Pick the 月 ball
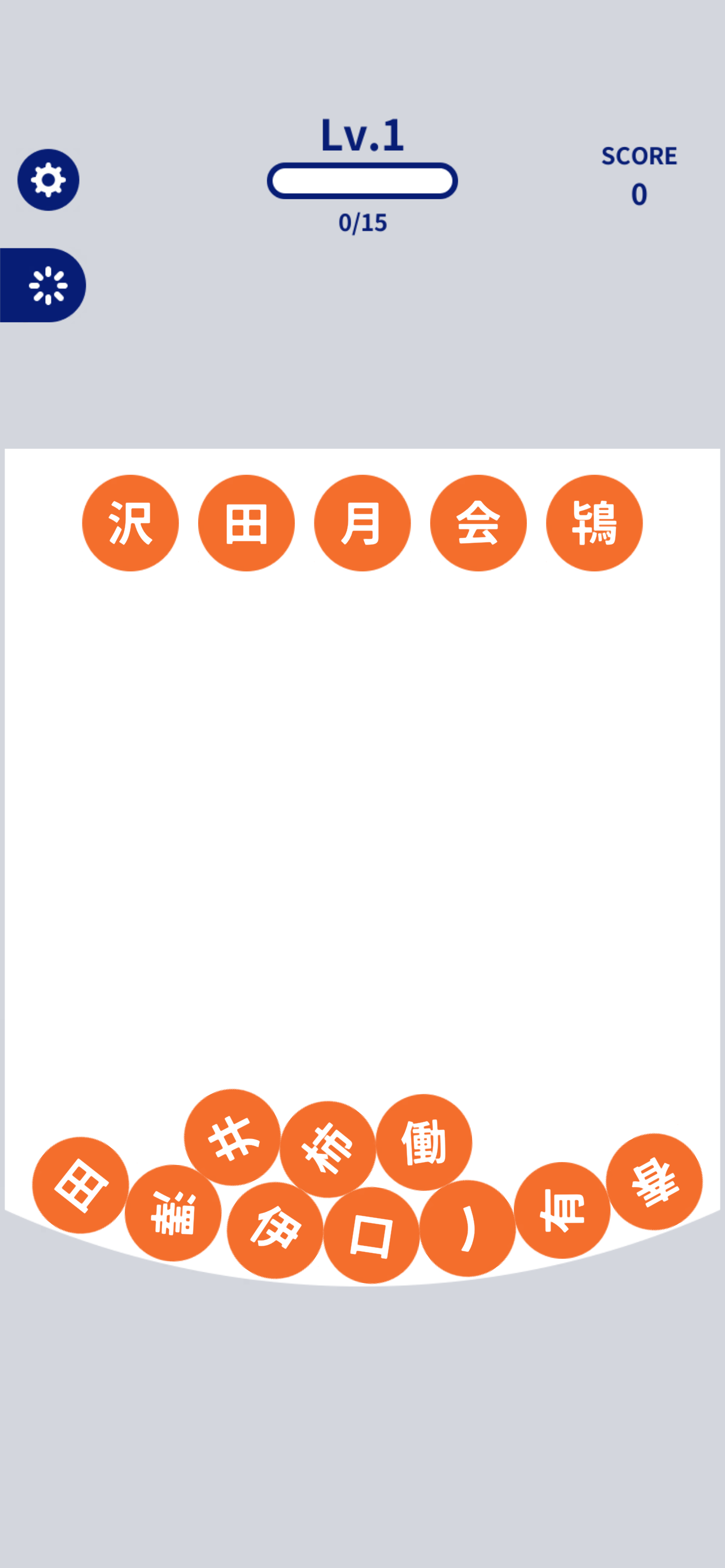Image resolution: width=725 pixels, height=1568 pixels. pyautogui.click(x=362, y=523)
